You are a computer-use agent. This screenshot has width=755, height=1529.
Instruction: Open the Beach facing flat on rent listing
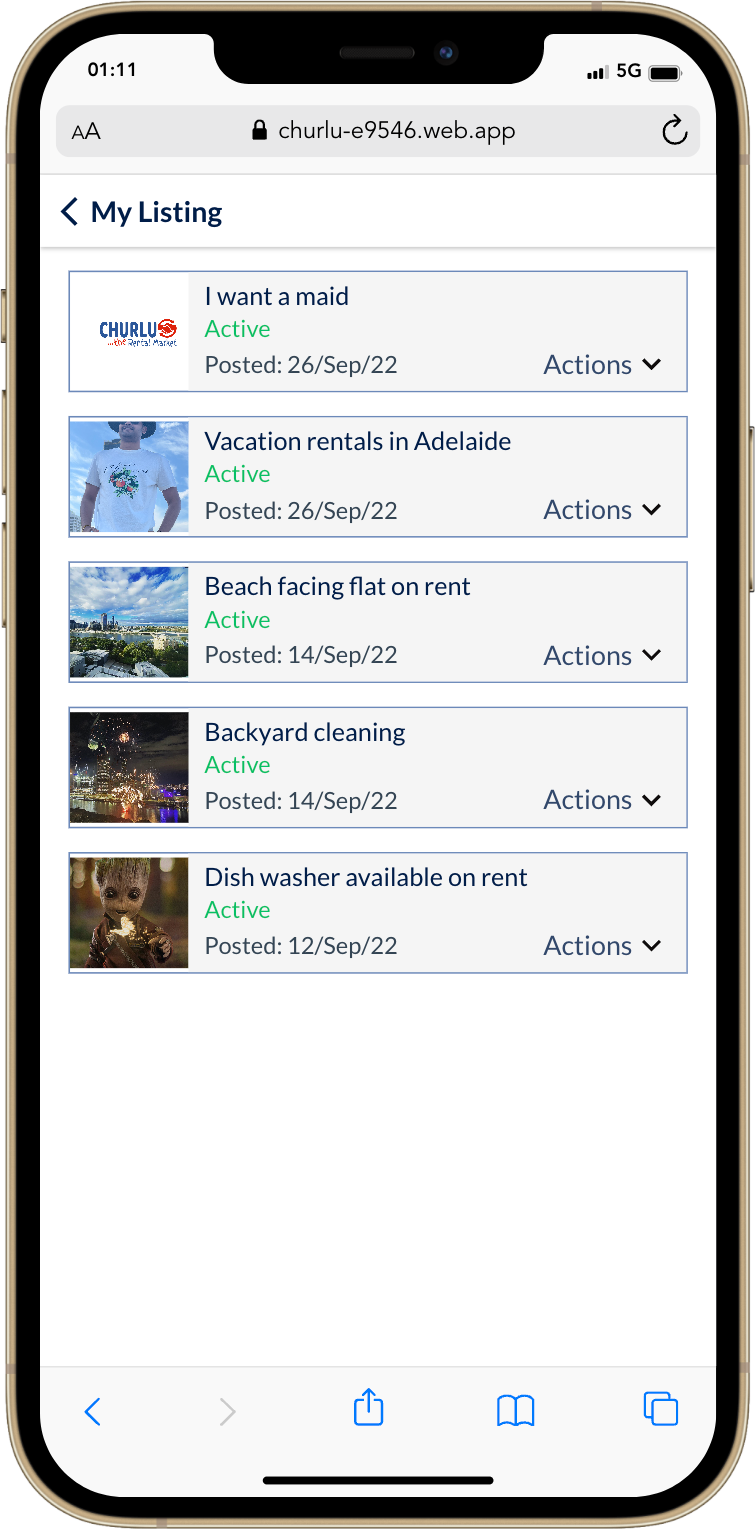click(x=337, y=586)
